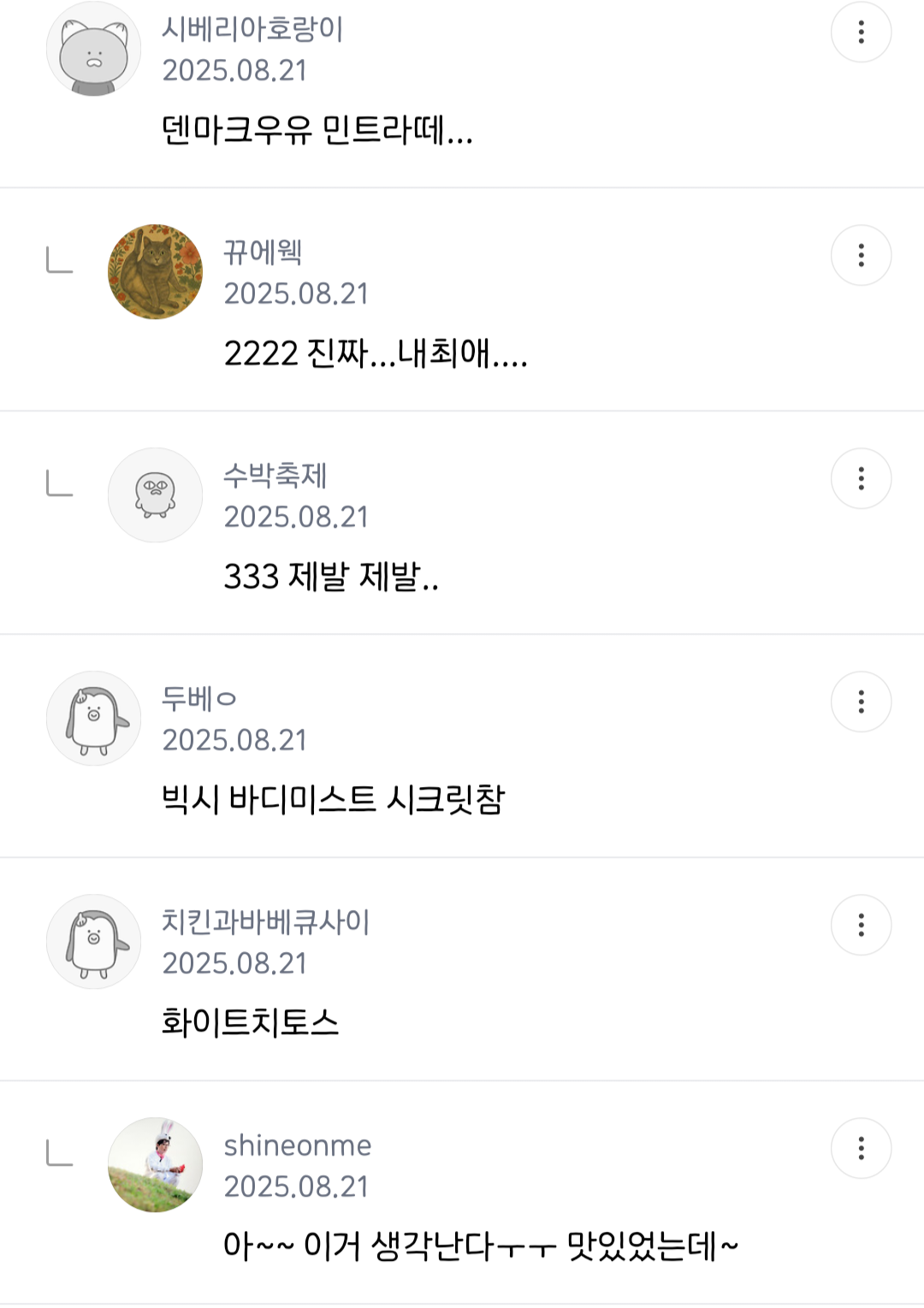
Task: Open more options on shineonme's reply
Action: [x=861, y=1148]
